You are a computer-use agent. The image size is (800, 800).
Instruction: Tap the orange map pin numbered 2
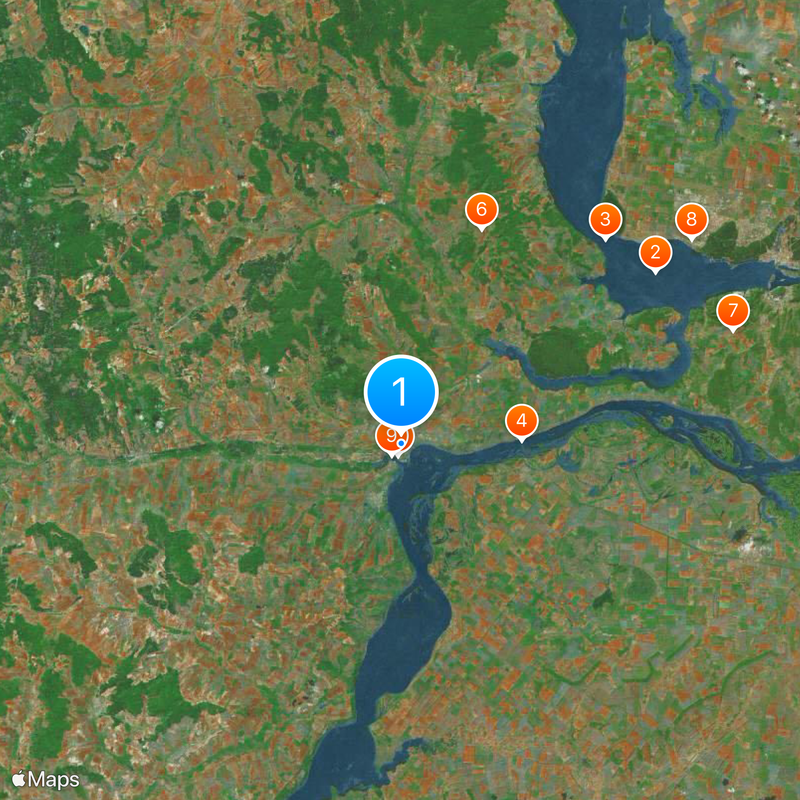[x=655, y=252]
